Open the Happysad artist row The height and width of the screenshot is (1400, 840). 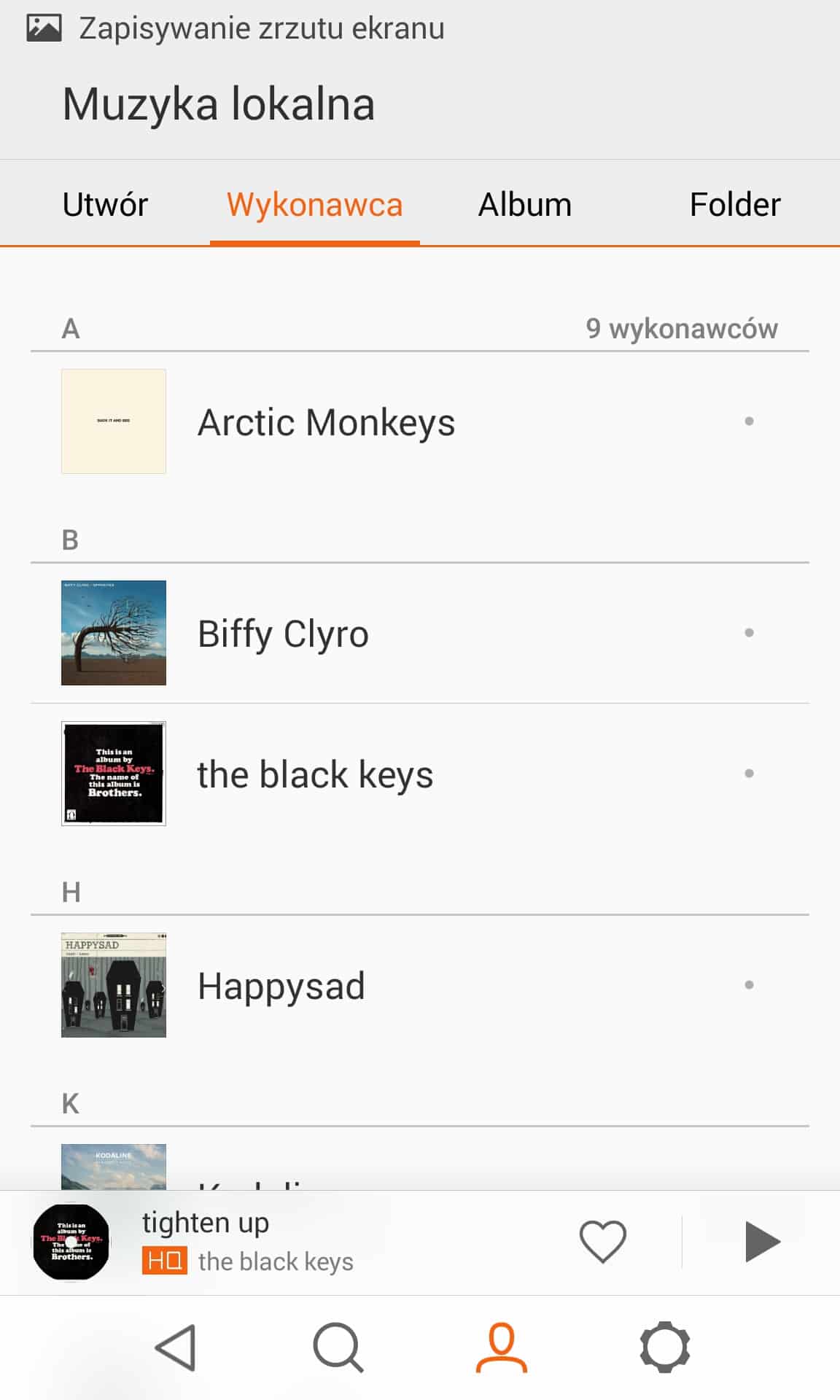click(x=281, y=986)
